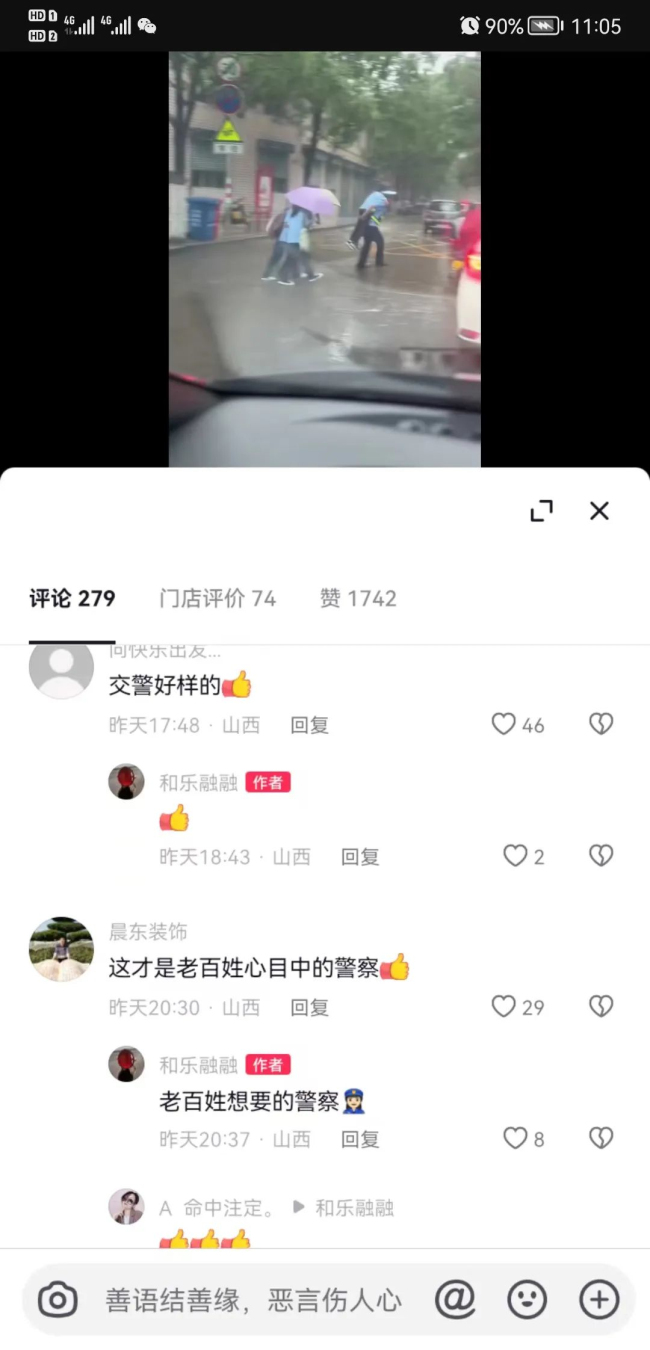Mention someone with the @ icon
This screenshot has width=650, height=1350.
tap(455, 1300)
